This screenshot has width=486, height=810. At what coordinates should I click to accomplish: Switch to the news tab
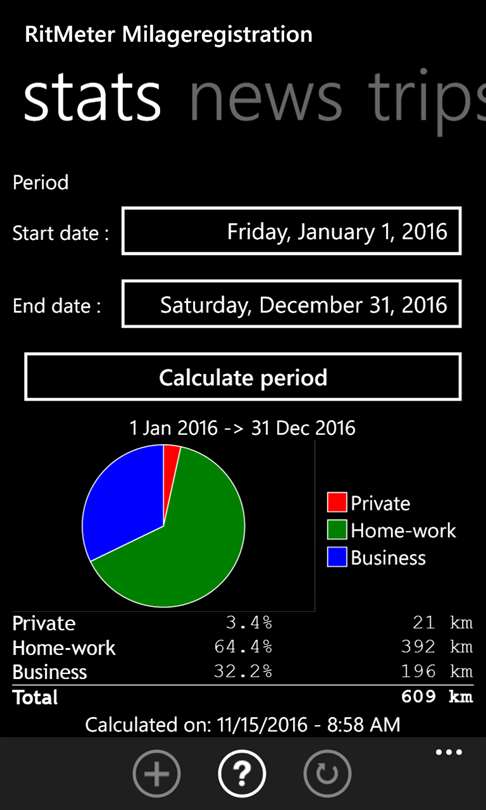point(266,97)
